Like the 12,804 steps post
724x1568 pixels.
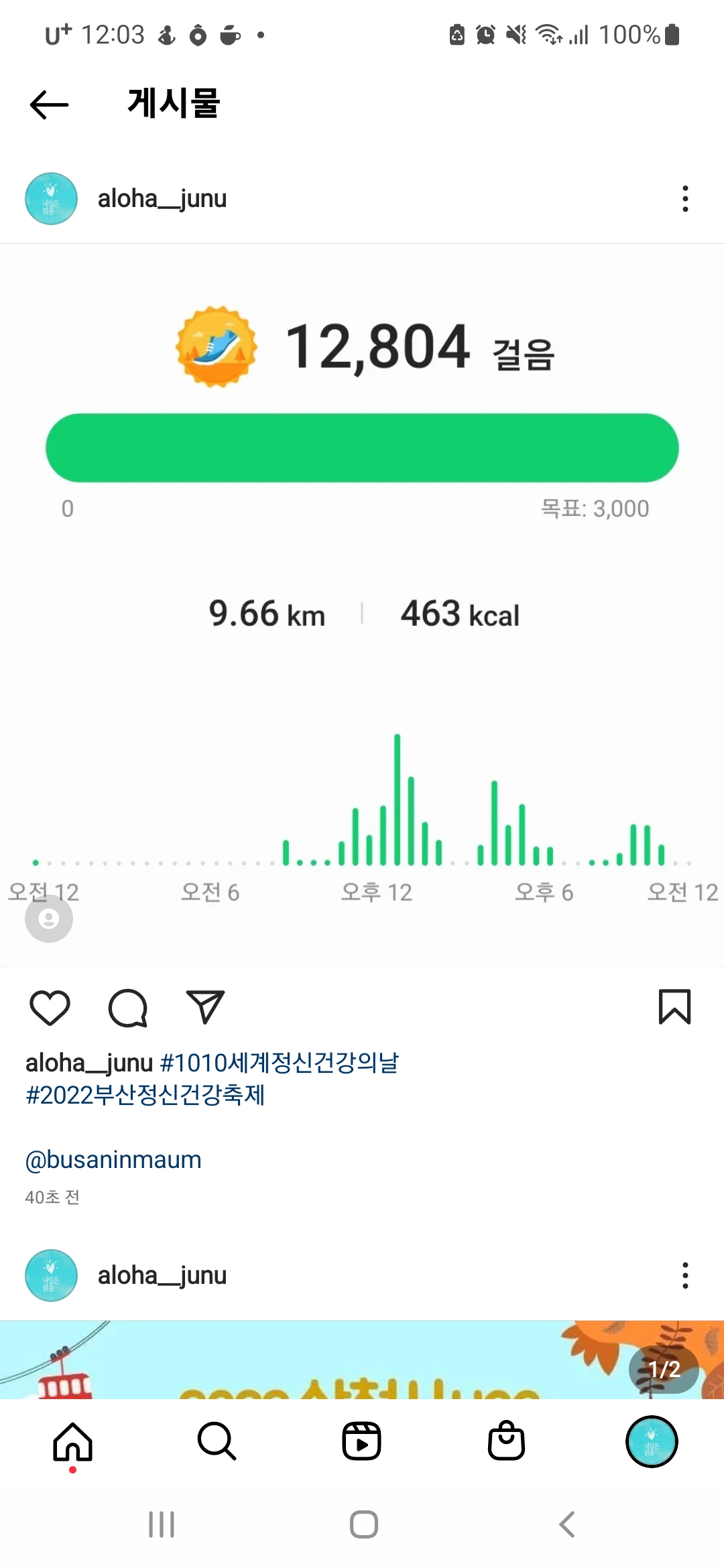(x=50, y=1007)
